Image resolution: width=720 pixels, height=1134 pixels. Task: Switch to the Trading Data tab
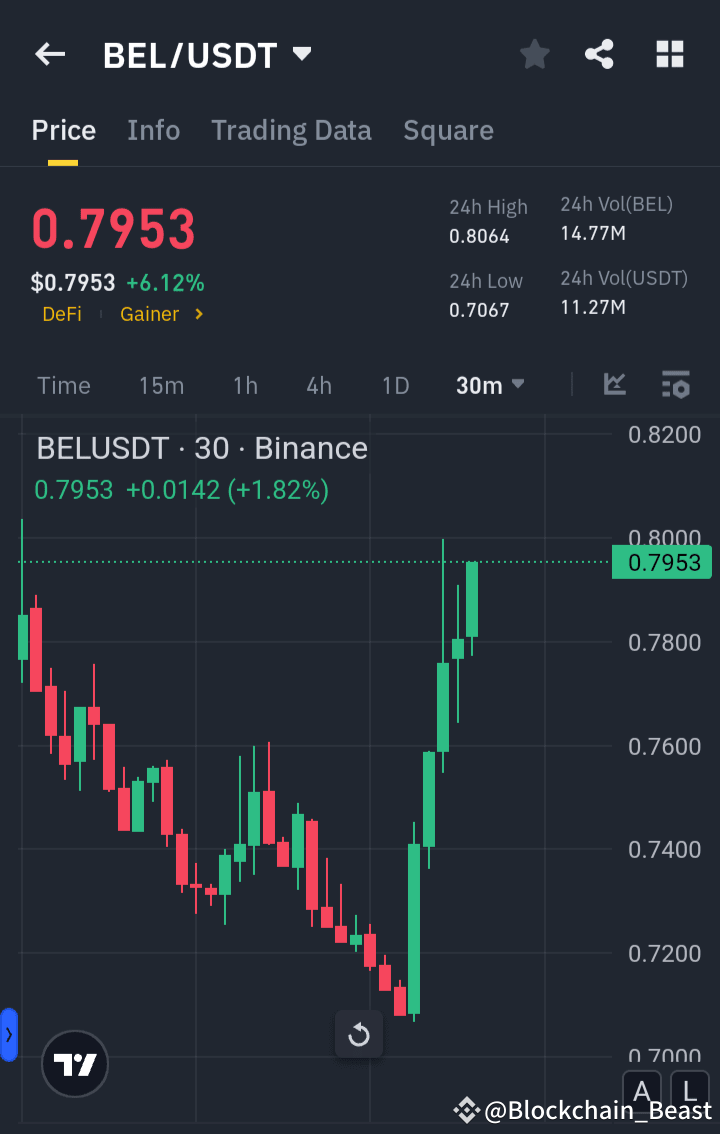pos(291,130)
